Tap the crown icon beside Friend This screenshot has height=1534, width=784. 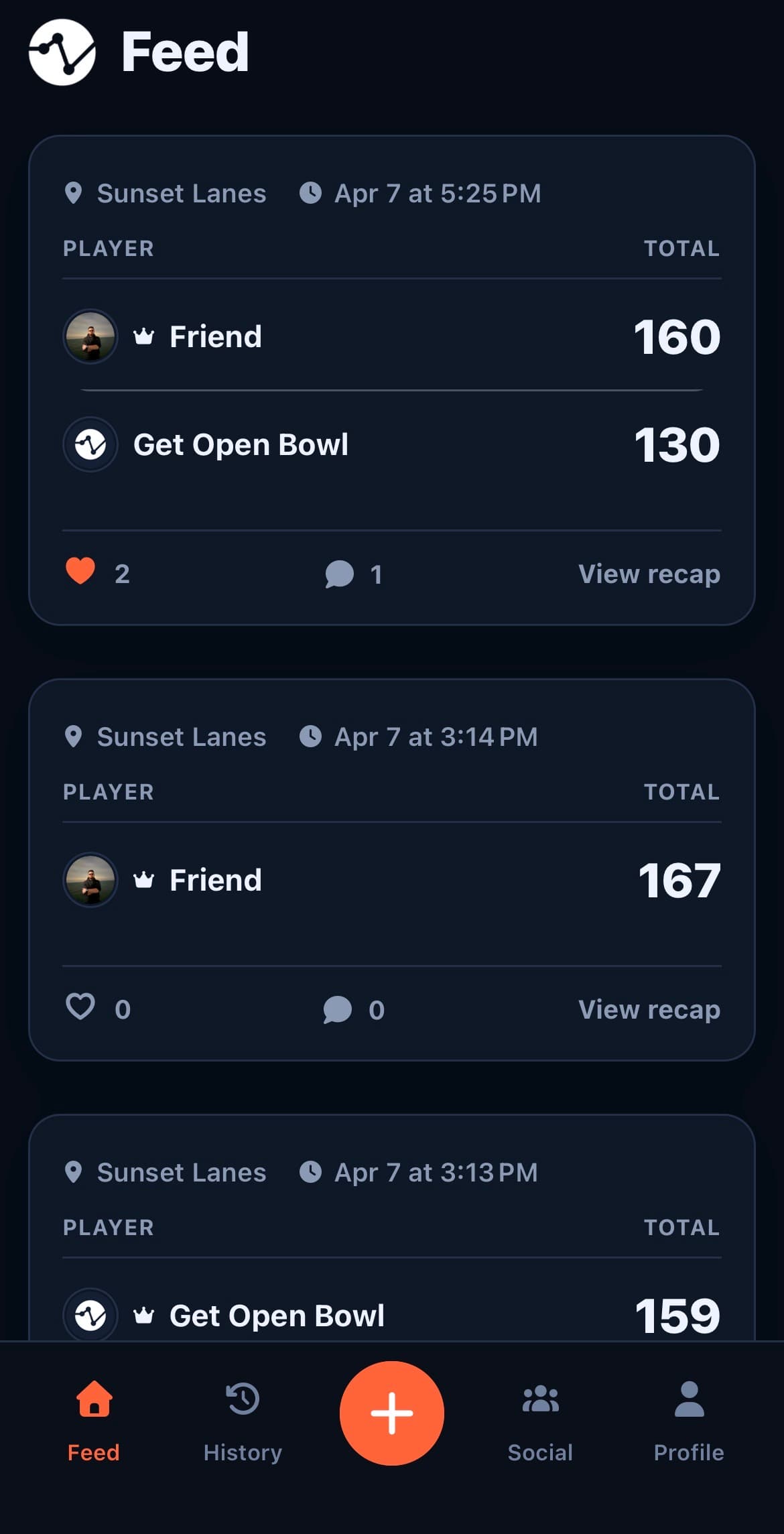tap(145, 336)
